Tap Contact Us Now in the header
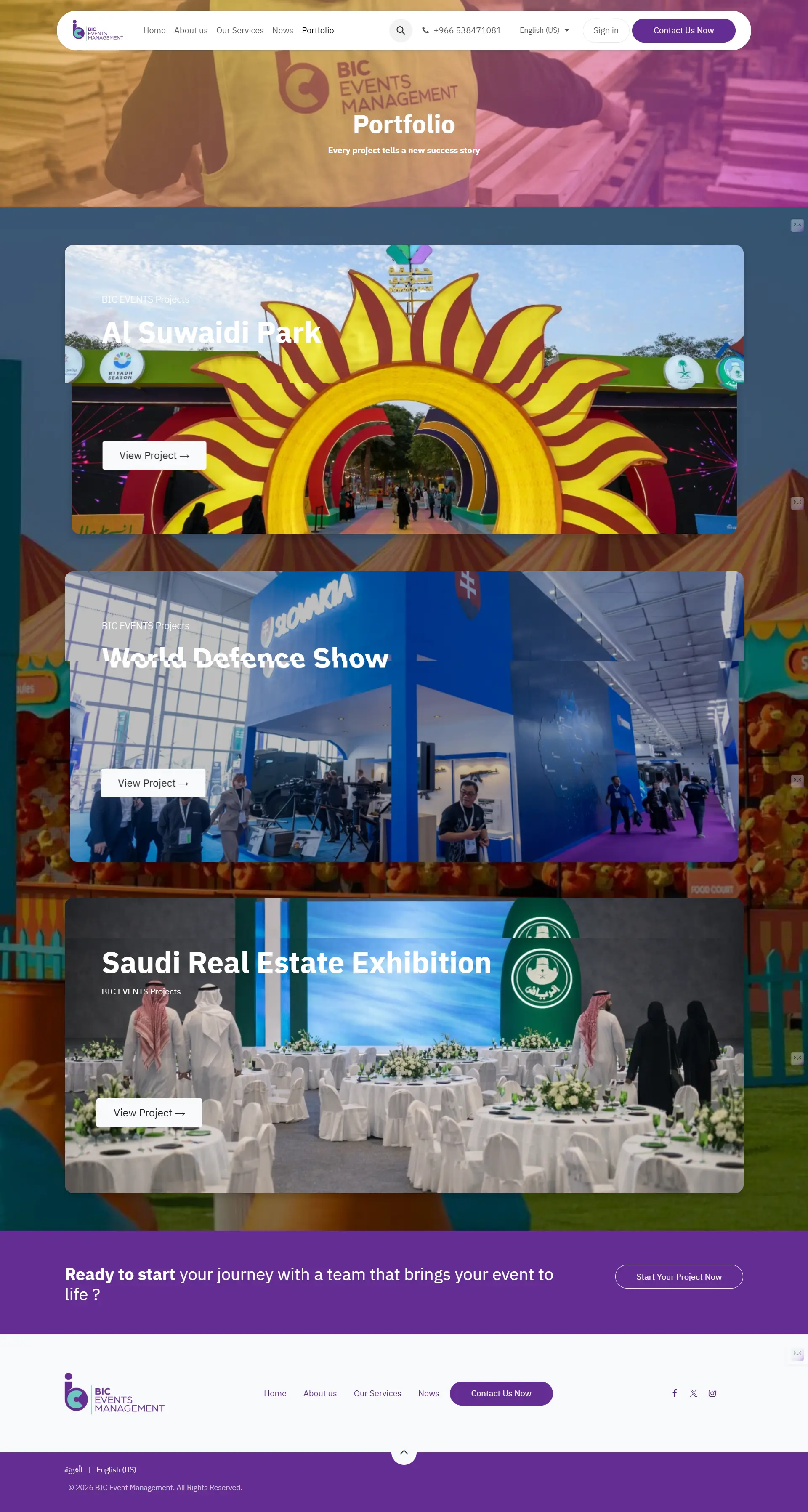Screen dimensions: 808x1512 pos(683,31)
